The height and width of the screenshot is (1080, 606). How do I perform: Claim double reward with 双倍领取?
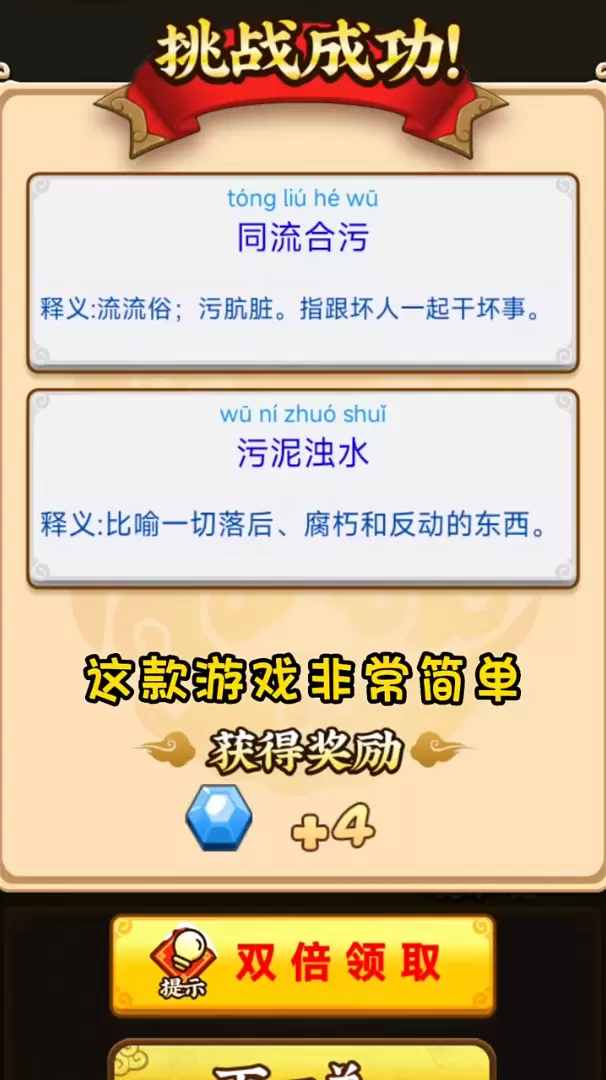coord(303,964)
